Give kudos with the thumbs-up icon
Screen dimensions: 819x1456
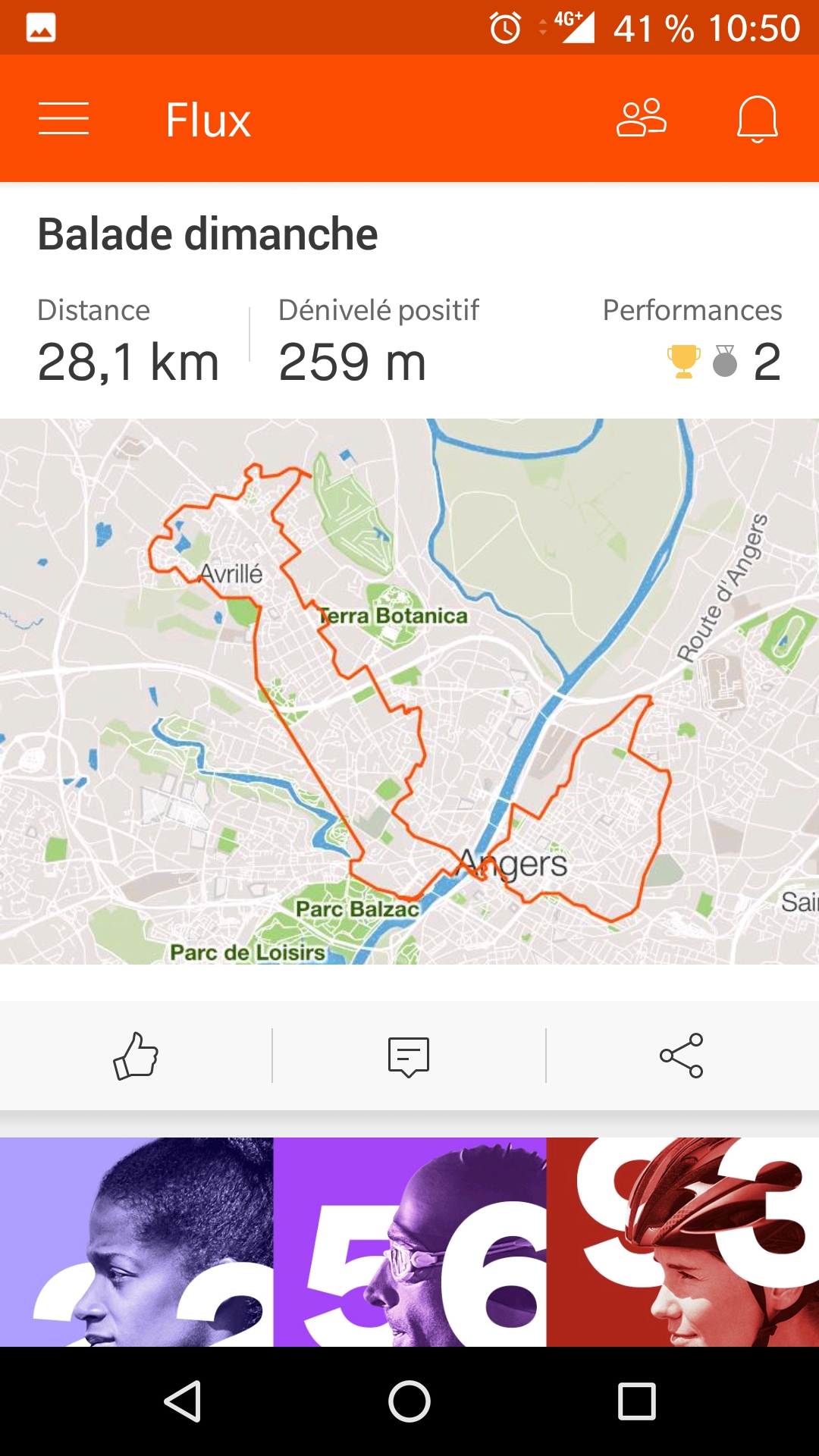point(136,1056)
